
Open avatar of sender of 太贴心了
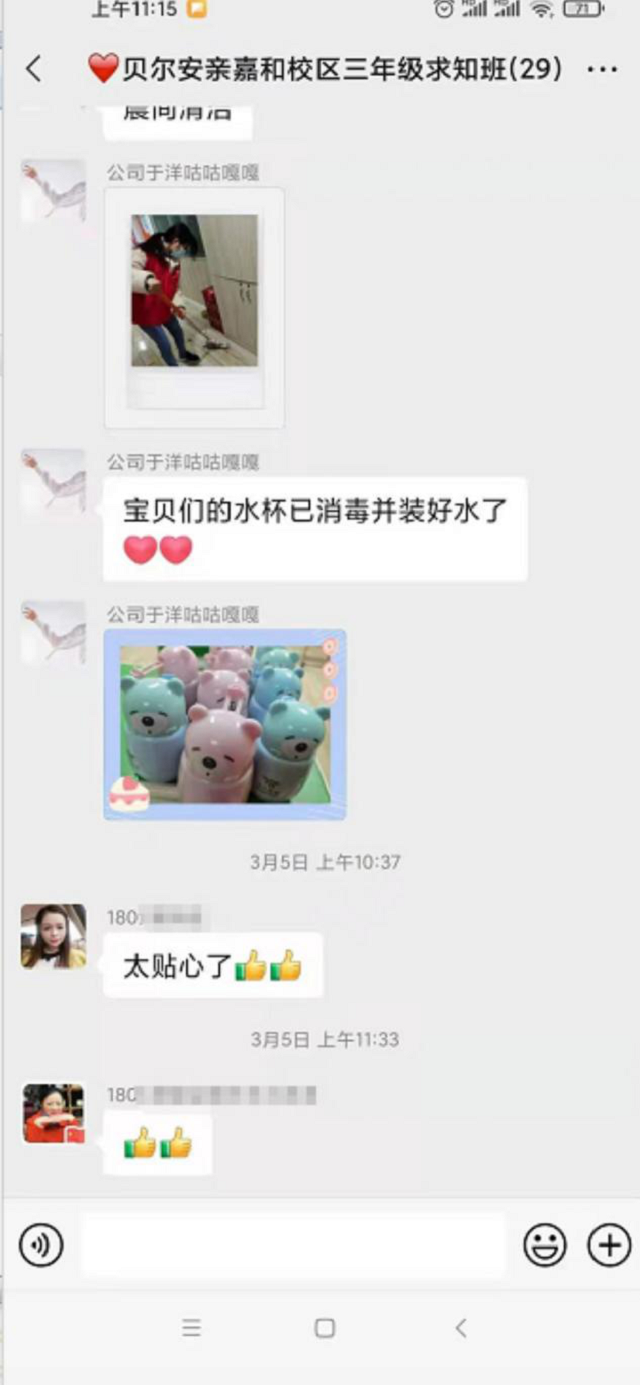[x=53, y=937]
